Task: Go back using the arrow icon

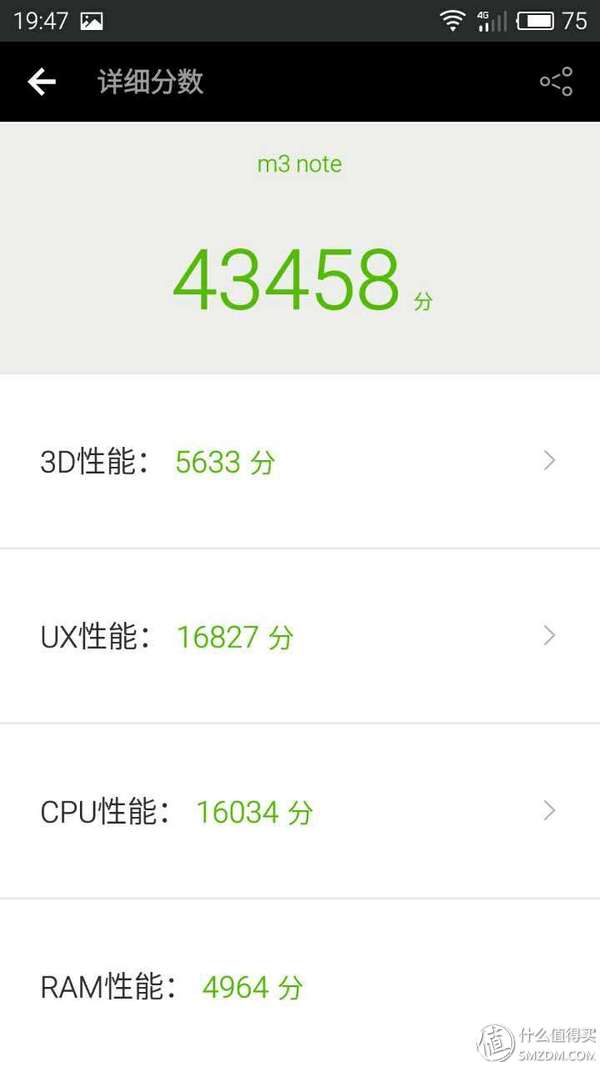Action: tap(42, 82)
